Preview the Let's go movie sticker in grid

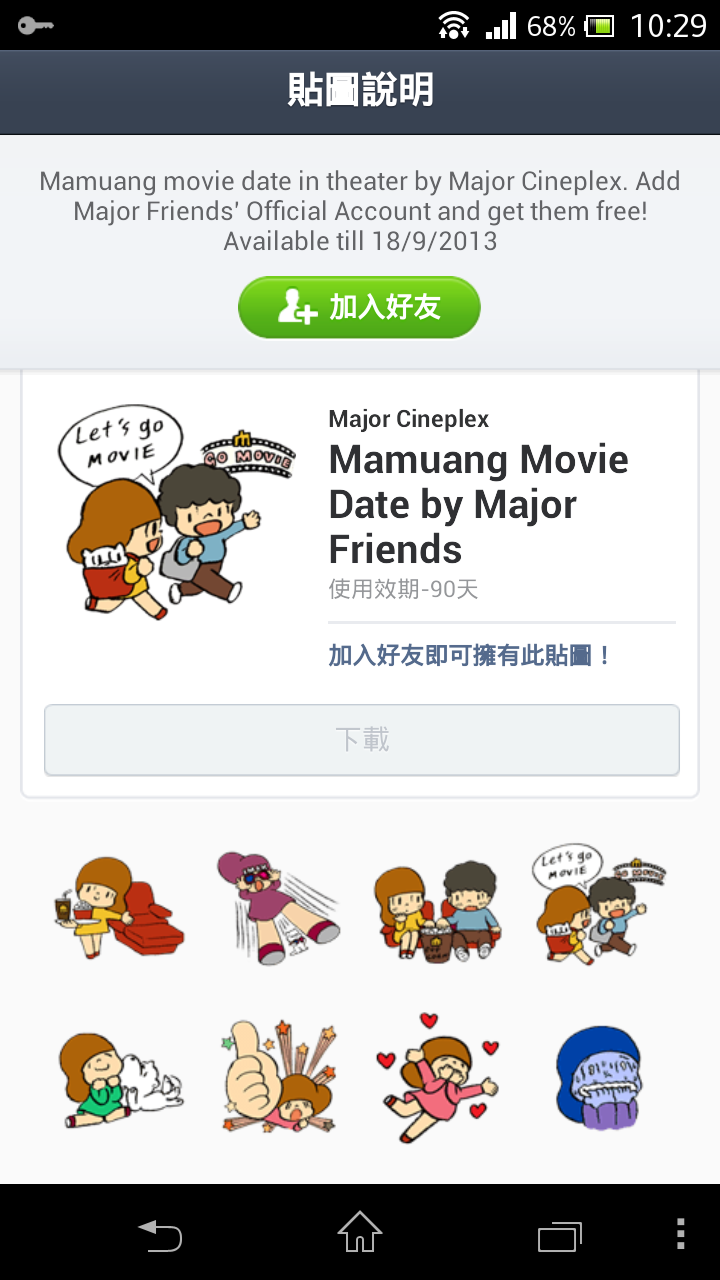(x=596, y=906)
